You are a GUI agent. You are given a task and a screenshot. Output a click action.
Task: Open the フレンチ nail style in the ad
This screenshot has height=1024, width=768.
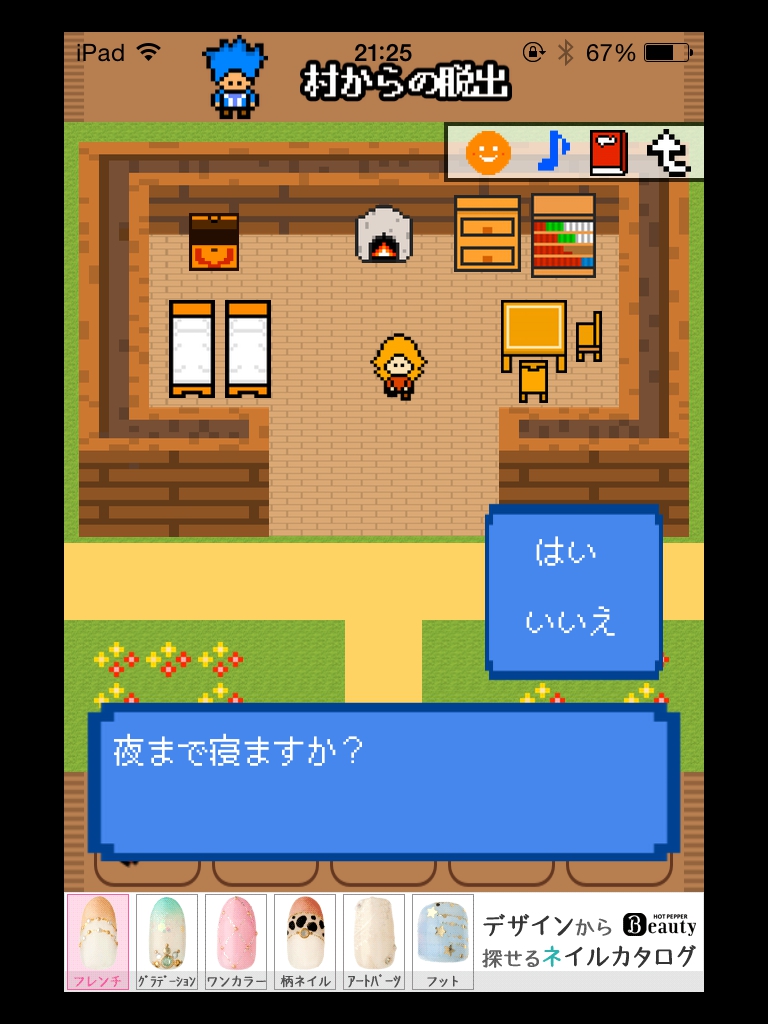[97, 942]
